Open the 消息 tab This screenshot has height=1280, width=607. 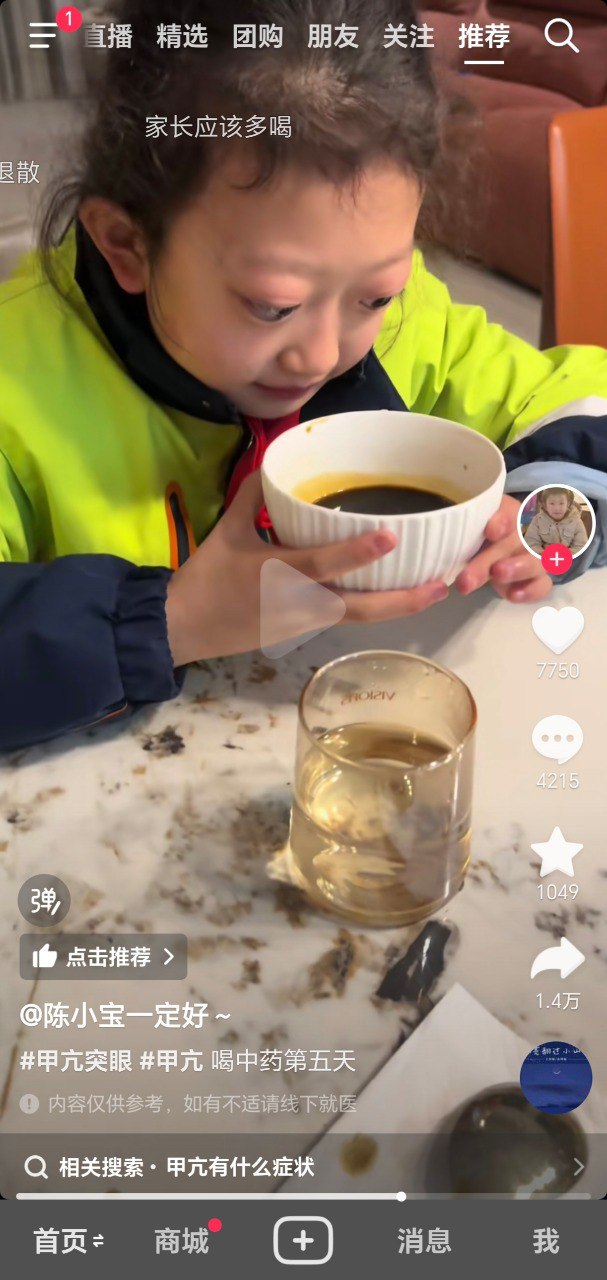(x=424, y=1241)
